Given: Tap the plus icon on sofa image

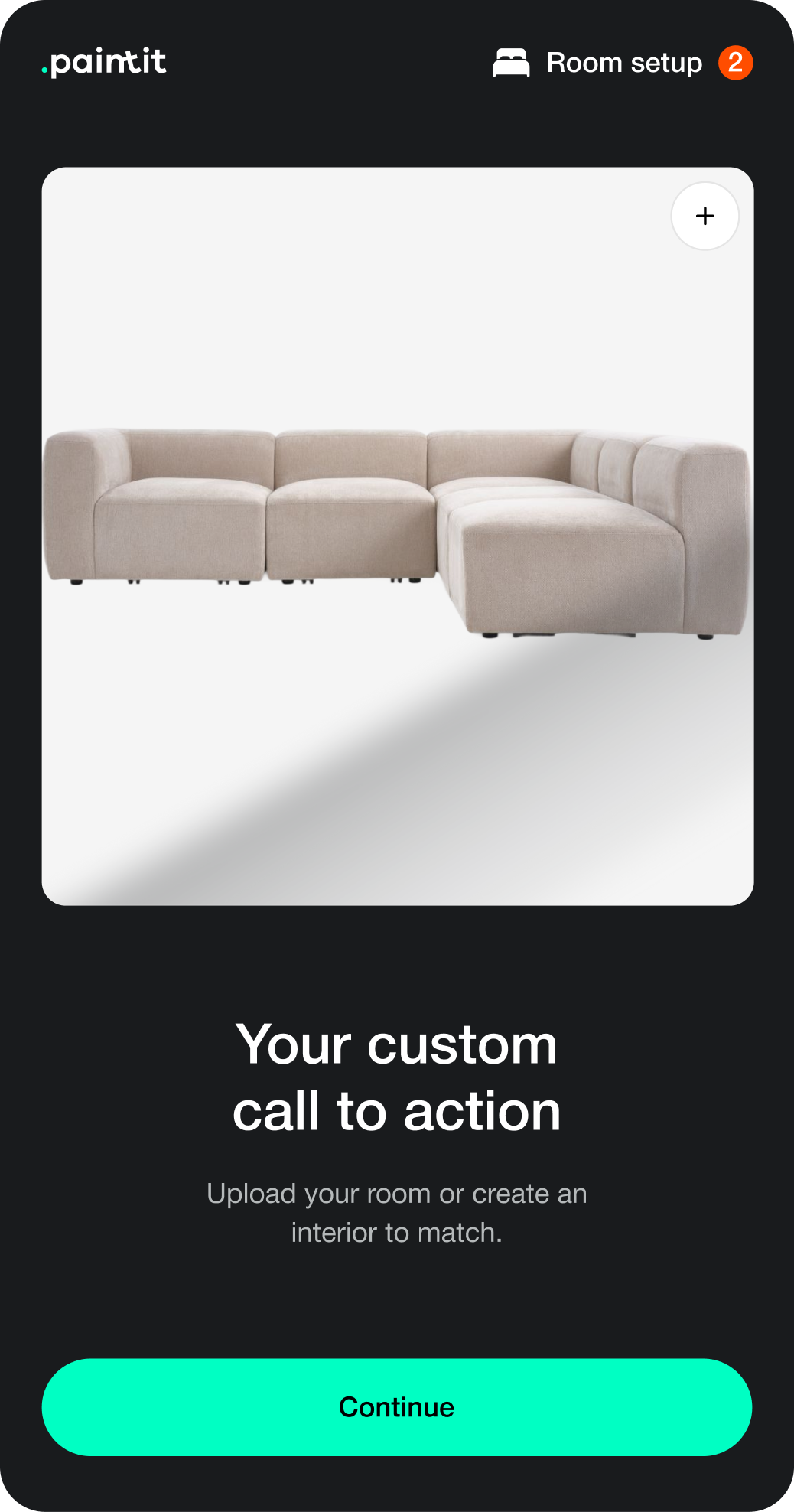Looking at the screenshot, I should 705,216.
